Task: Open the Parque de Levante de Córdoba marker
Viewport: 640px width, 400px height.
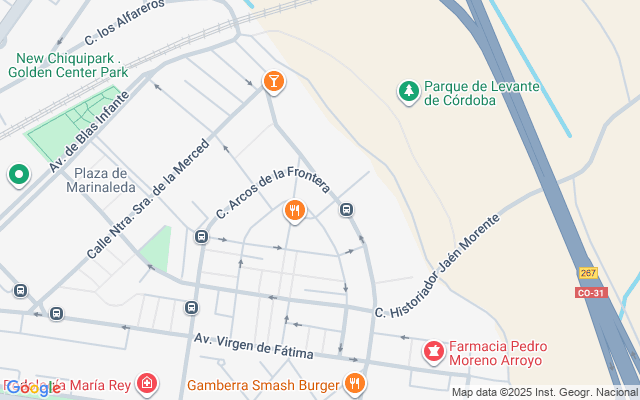Action: [408, 92]
